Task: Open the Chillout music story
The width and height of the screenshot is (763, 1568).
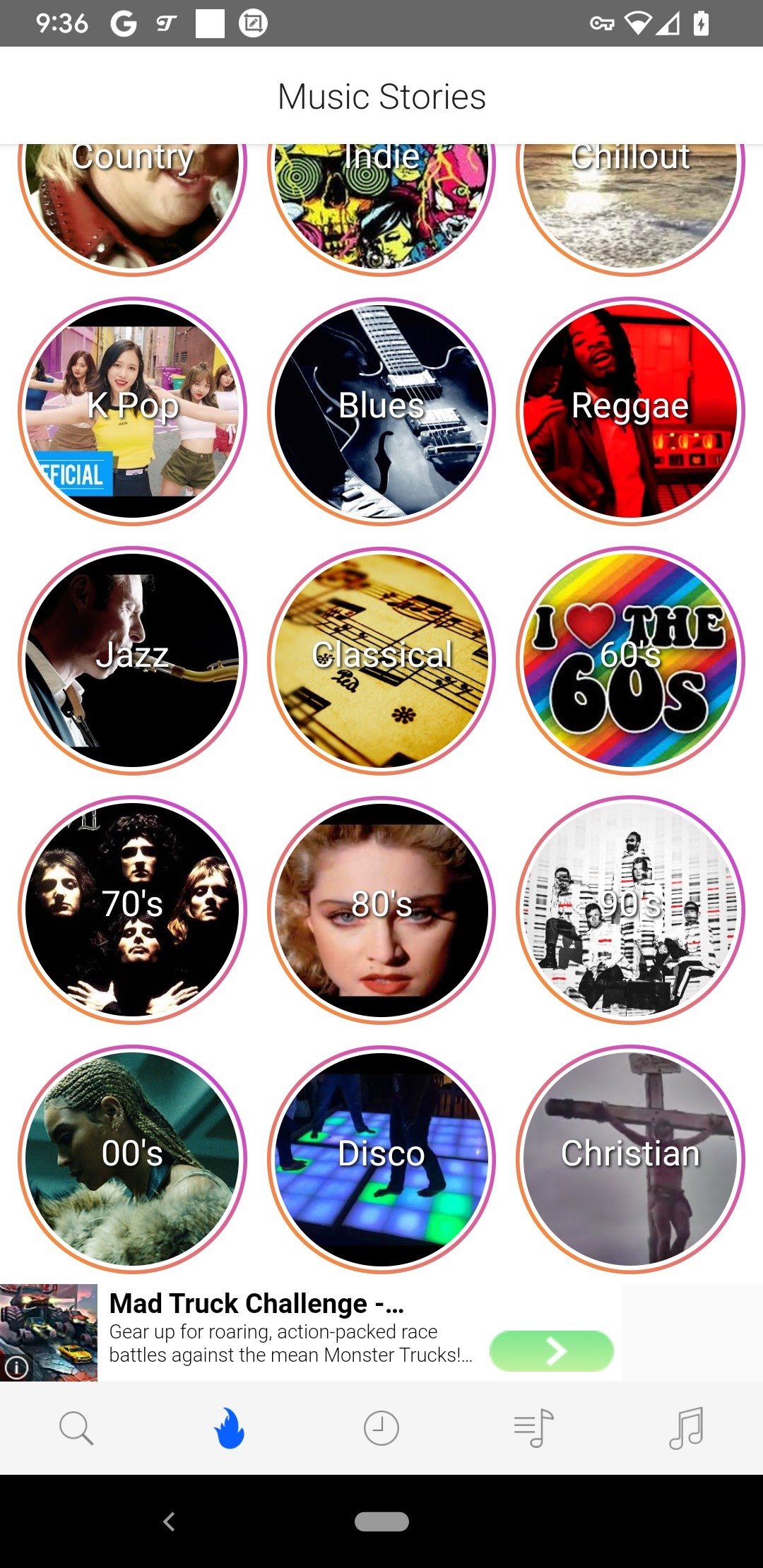Action: [631, 210]
